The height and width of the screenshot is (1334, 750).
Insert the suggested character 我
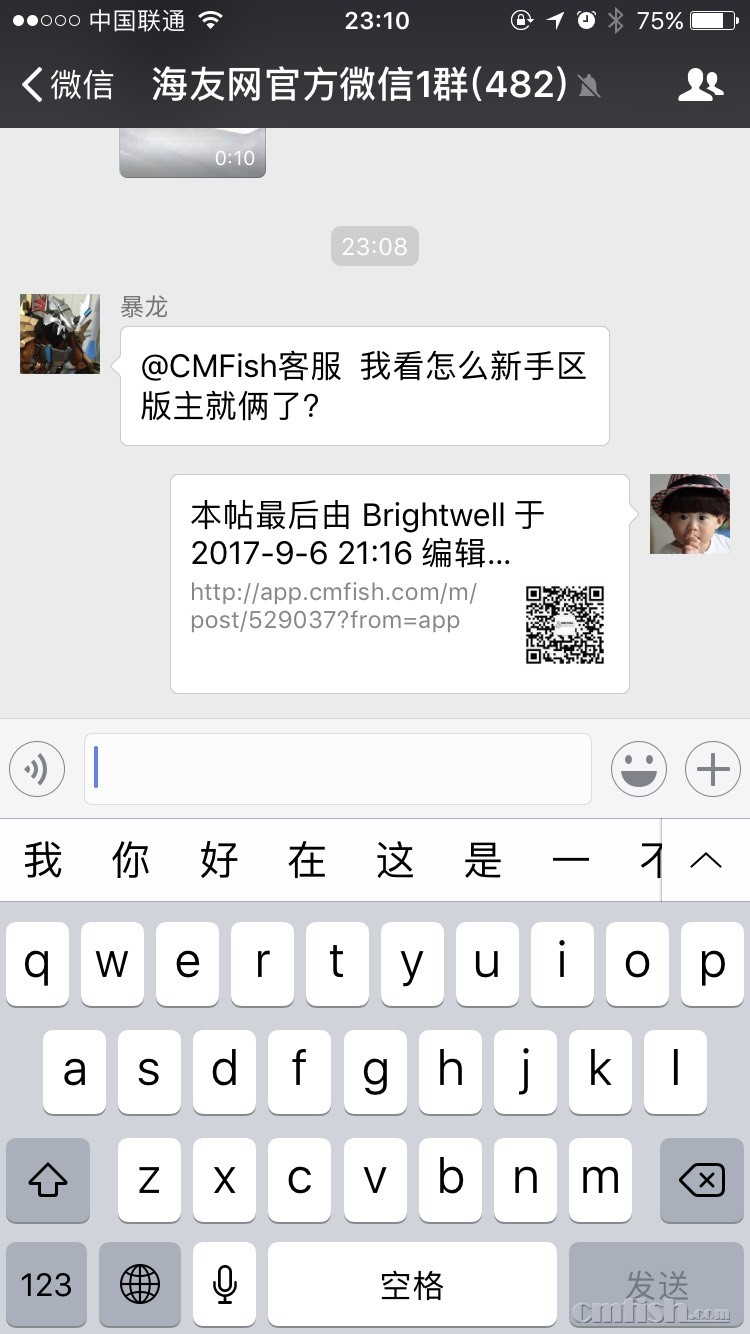[43, 860]
